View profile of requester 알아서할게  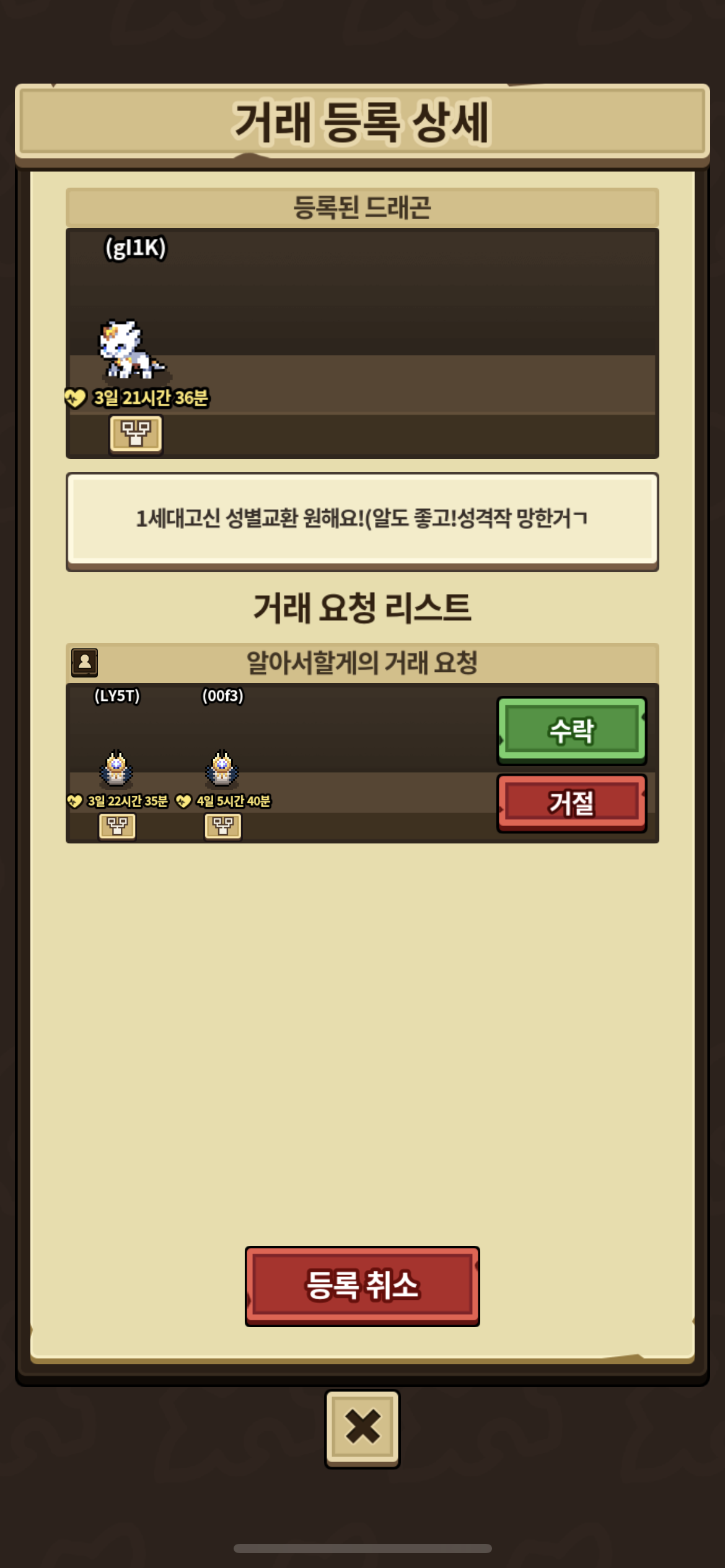(x=85, y=662)
